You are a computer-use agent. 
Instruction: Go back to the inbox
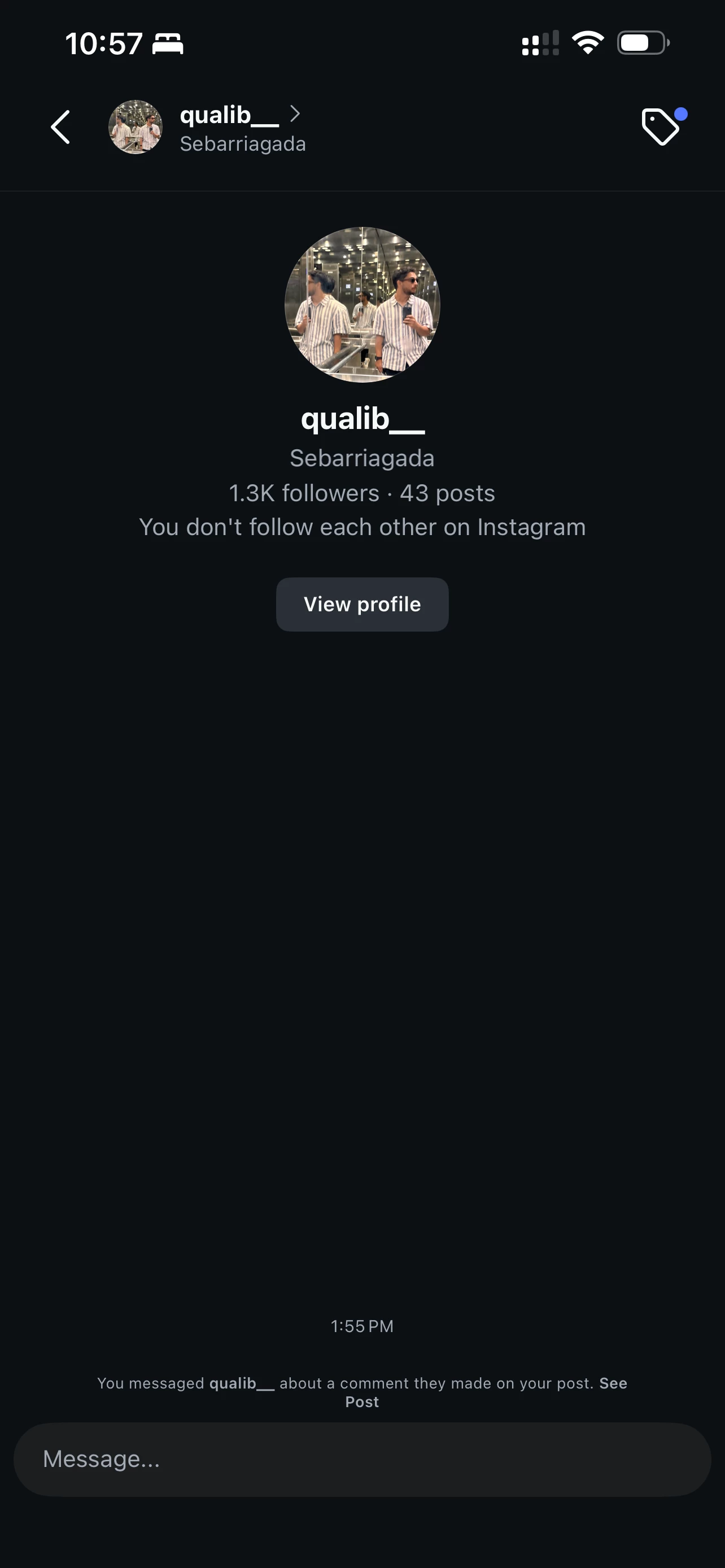pos(60,127)
